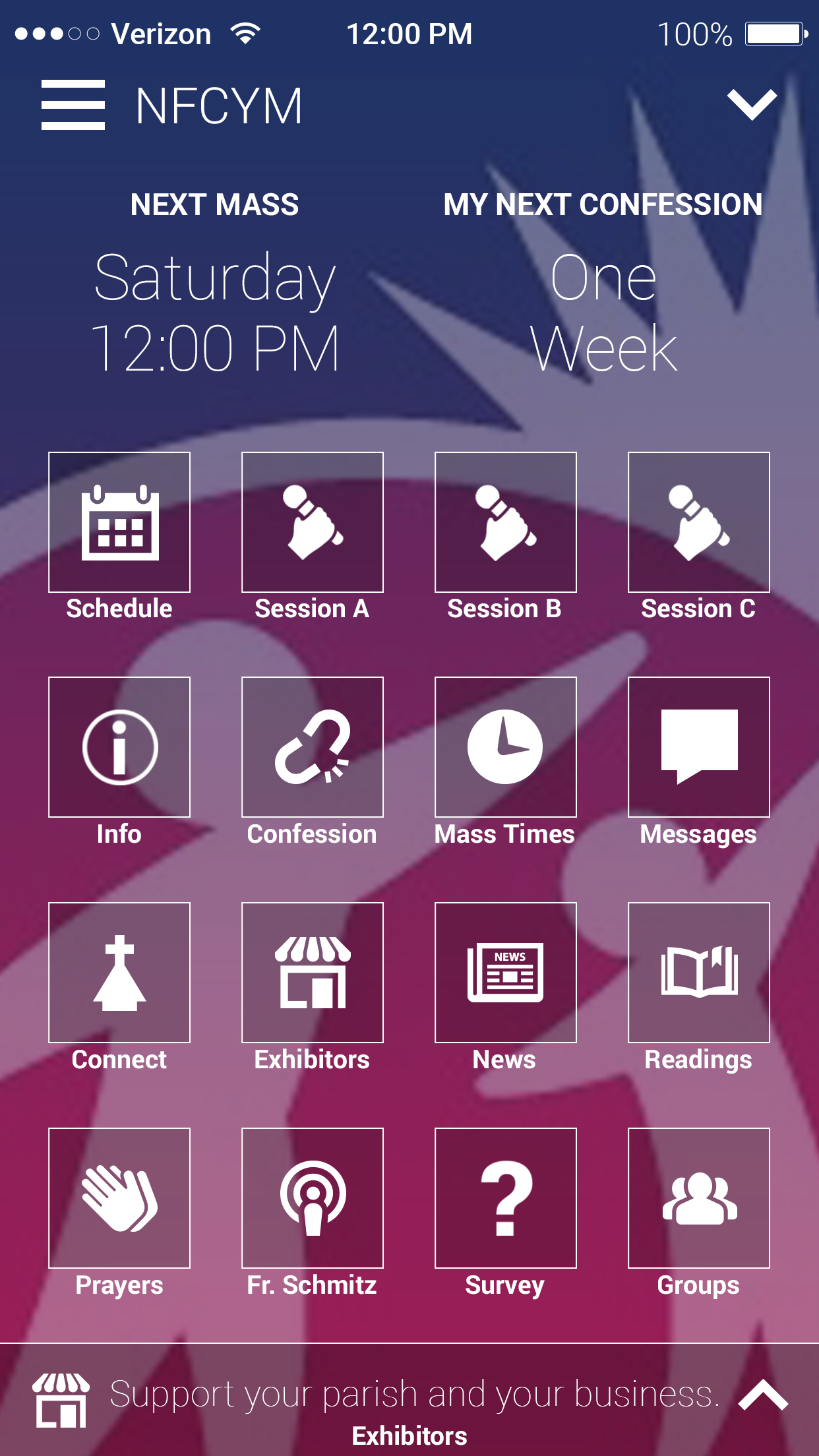This screenshot has width=819, height=1456.
Task: Open the Confession tile
Action: (x=313, y=747)
